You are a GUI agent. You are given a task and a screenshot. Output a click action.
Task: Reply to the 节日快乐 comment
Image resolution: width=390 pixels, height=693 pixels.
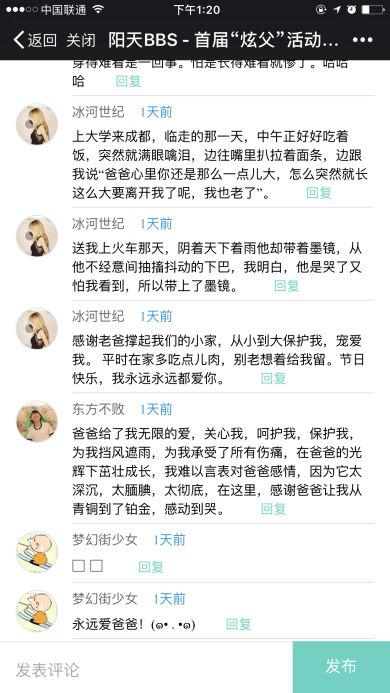click(x=273, y=378)
